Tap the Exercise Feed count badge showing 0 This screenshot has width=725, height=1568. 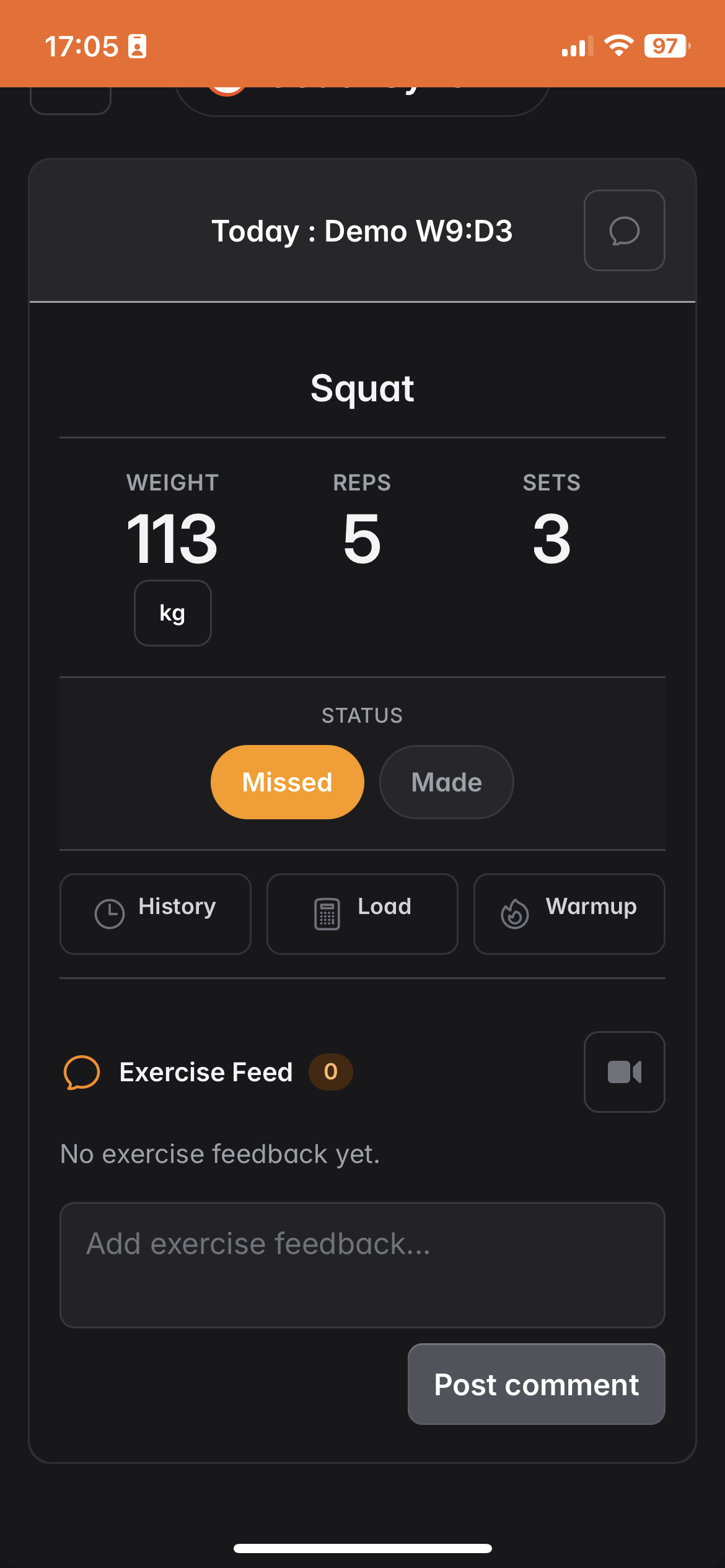330,1072
